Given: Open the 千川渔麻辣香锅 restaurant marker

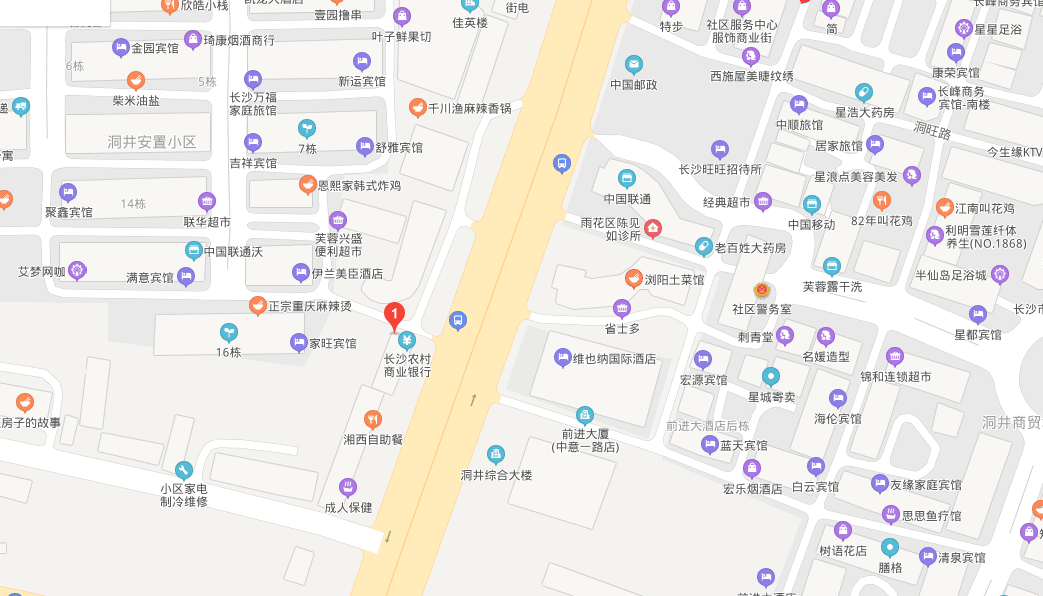Looking at the screenshot, I should tap(418, 107).
